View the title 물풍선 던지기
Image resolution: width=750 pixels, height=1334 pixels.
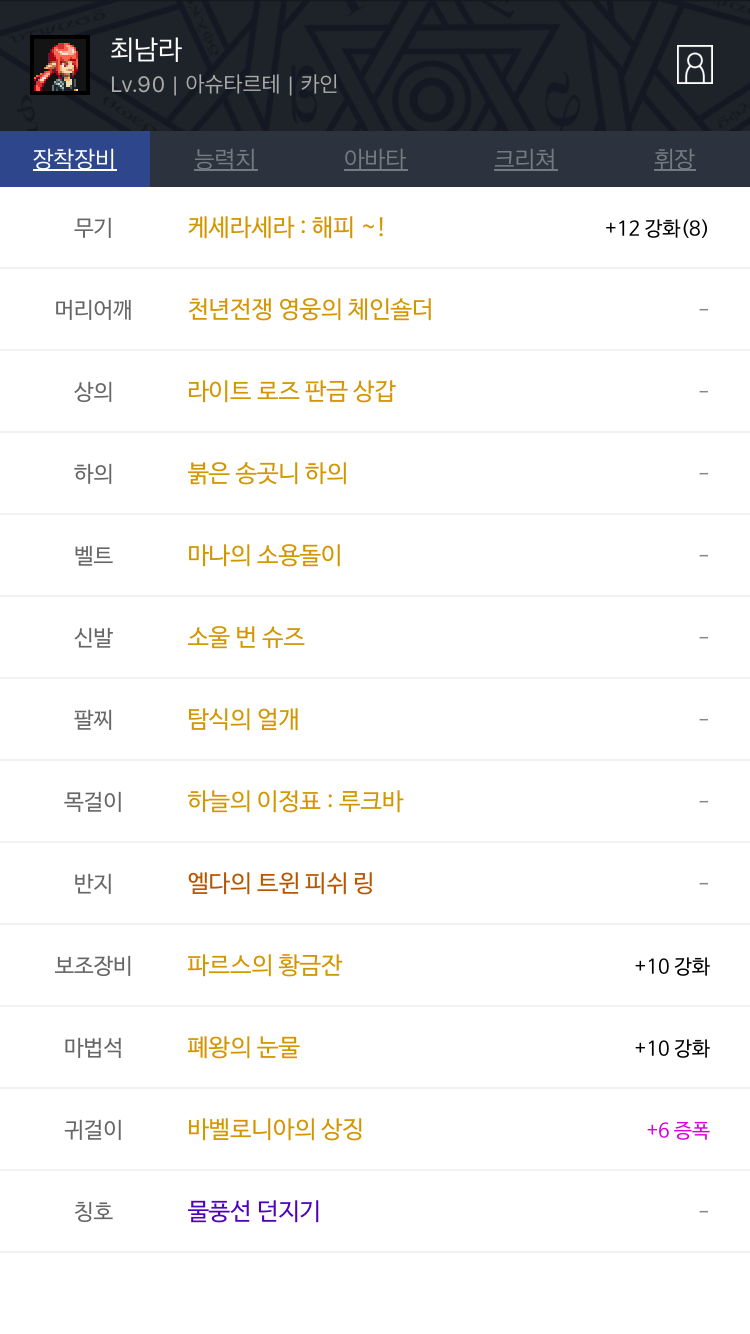(x=375, y=1211)
